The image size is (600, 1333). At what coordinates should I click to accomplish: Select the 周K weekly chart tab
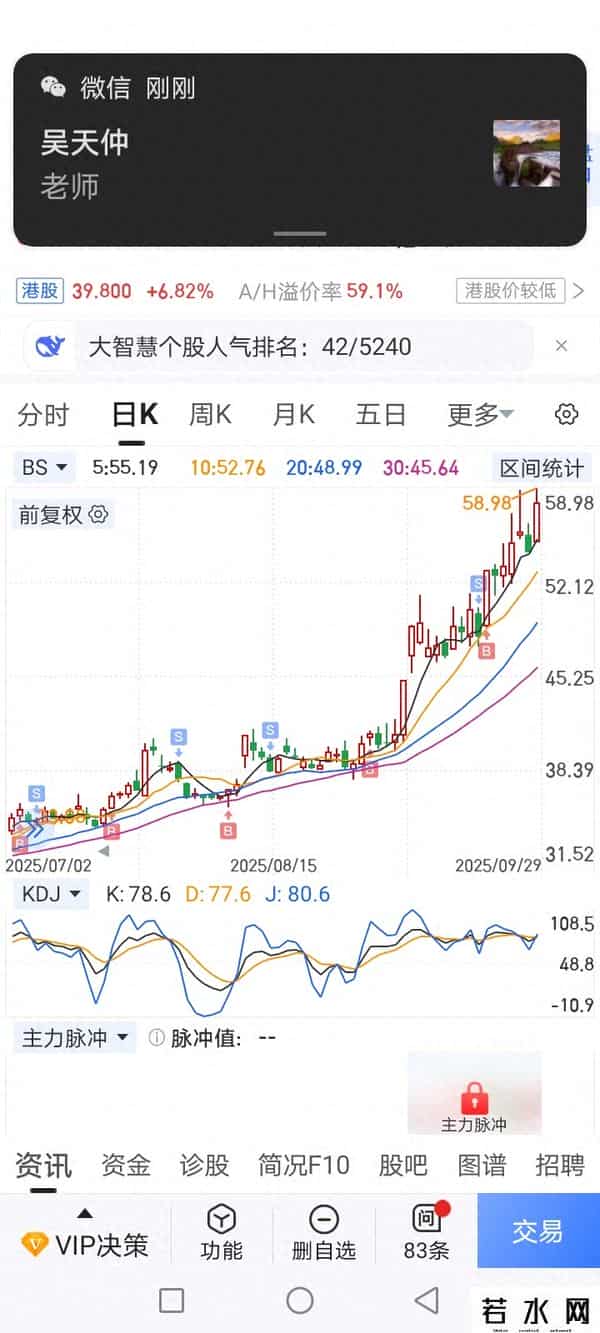tap(210, 414)
